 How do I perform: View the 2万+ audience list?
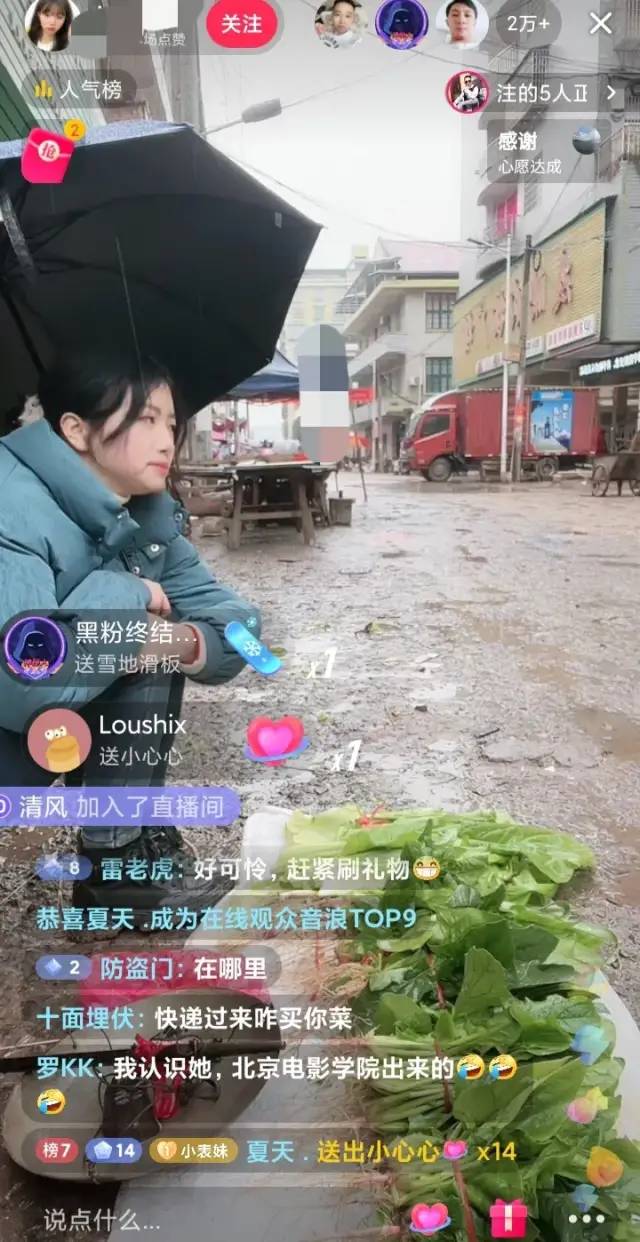coord(527,23)
